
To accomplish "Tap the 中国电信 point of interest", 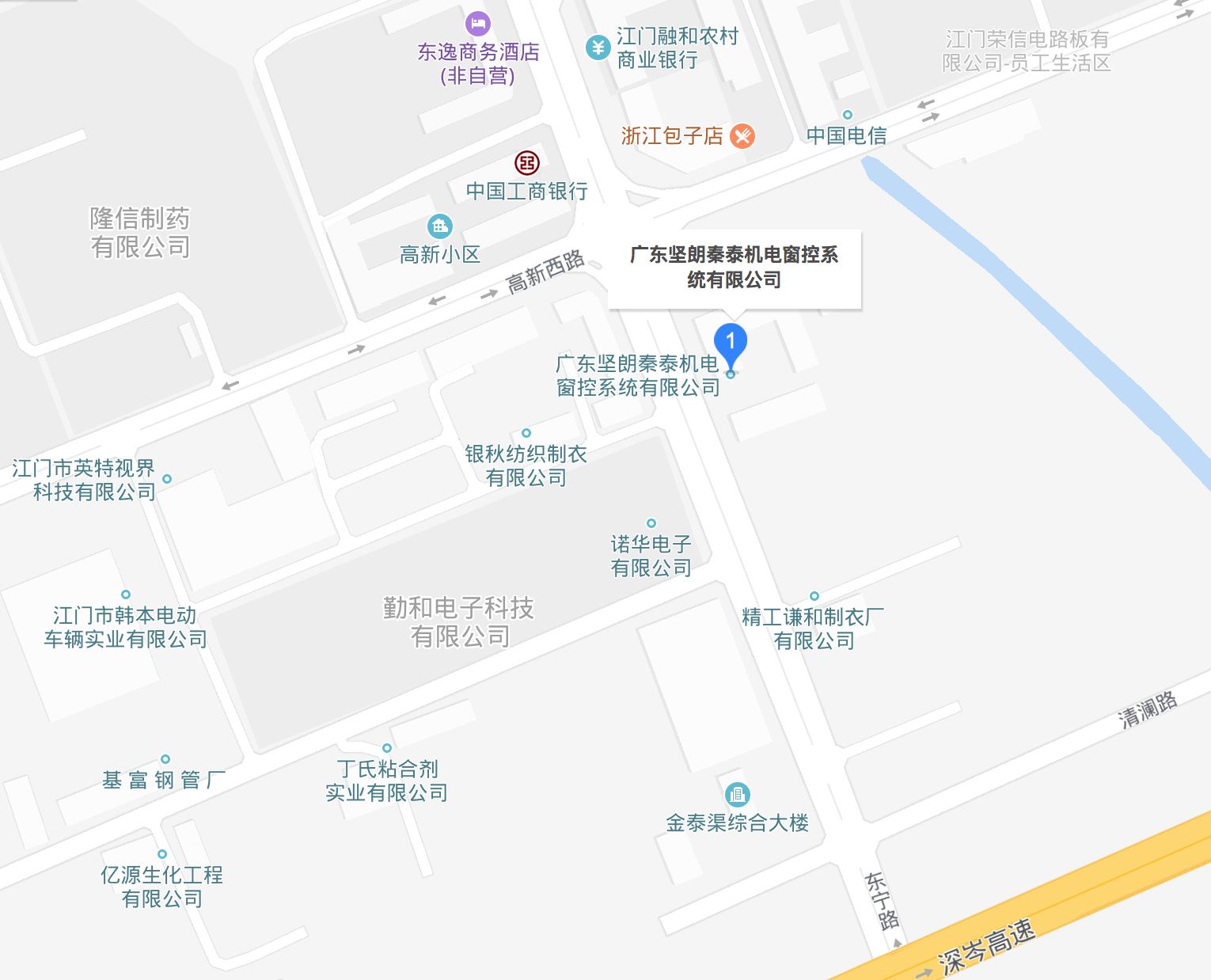I will click(847, 116).
